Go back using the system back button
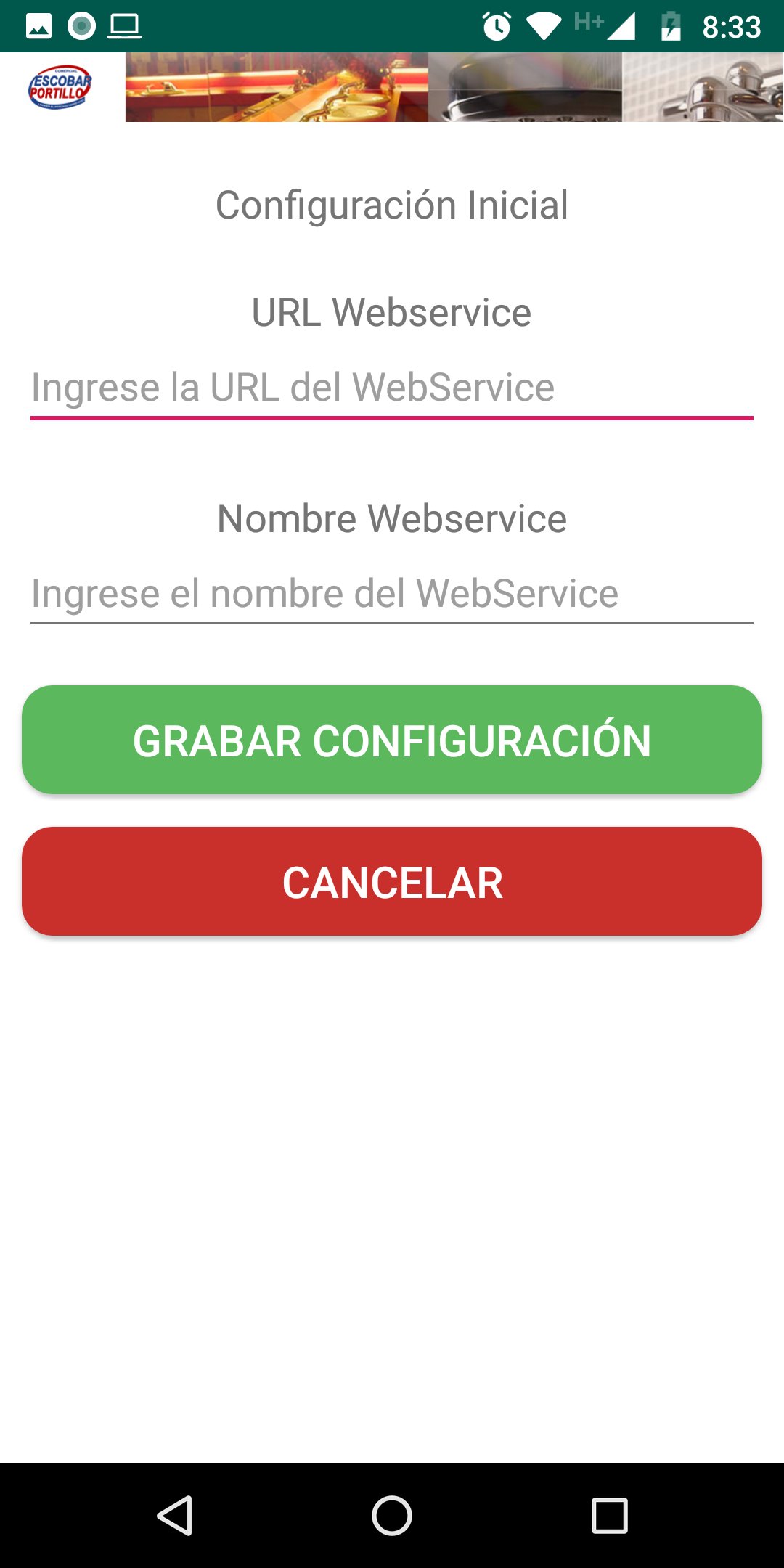Viewport: 784px width, 1568px height. 175,1516
